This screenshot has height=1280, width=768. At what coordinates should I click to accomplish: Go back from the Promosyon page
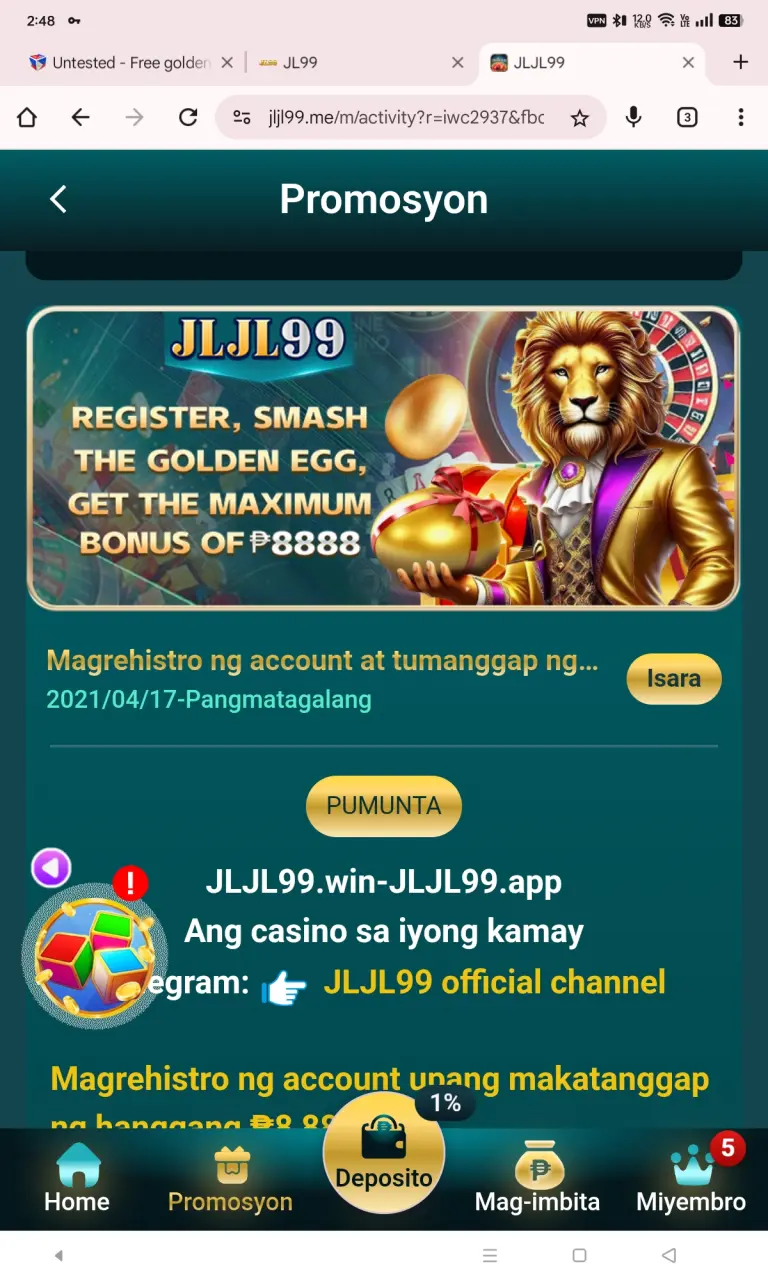click(58, 199)
